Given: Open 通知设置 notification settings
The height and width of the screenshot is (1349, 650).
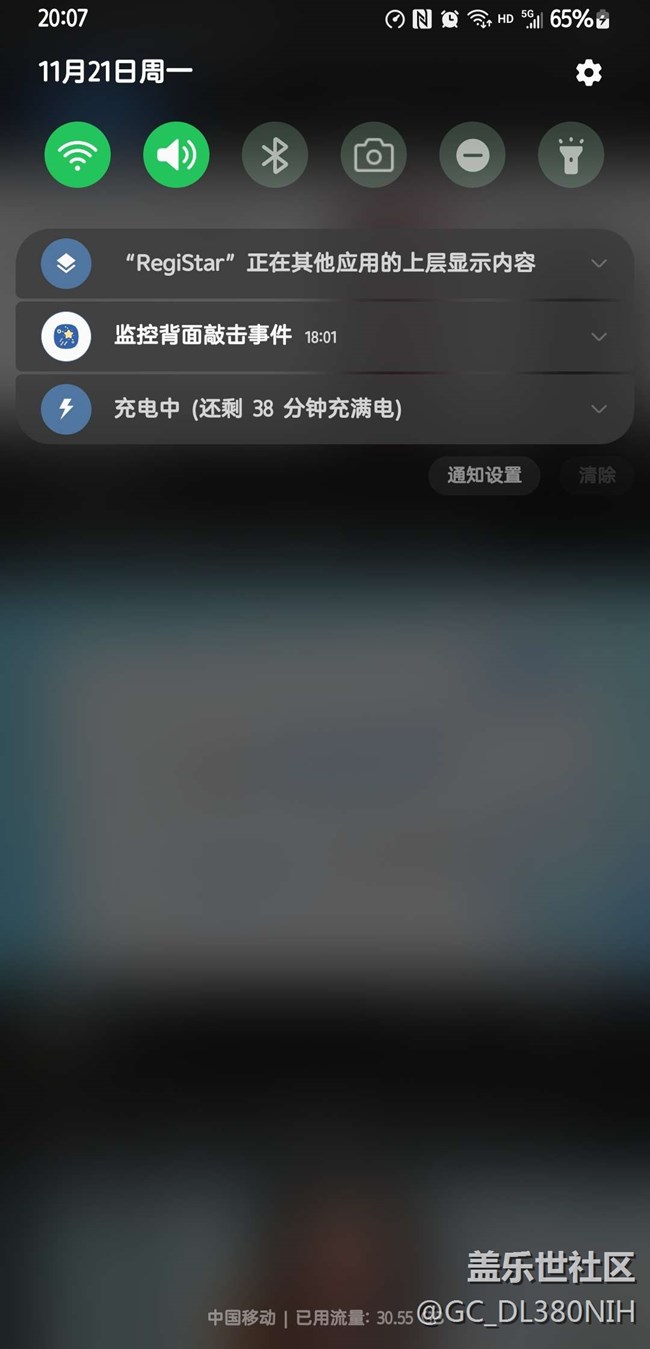Looking at the screenshot, I should coord(484,475).
